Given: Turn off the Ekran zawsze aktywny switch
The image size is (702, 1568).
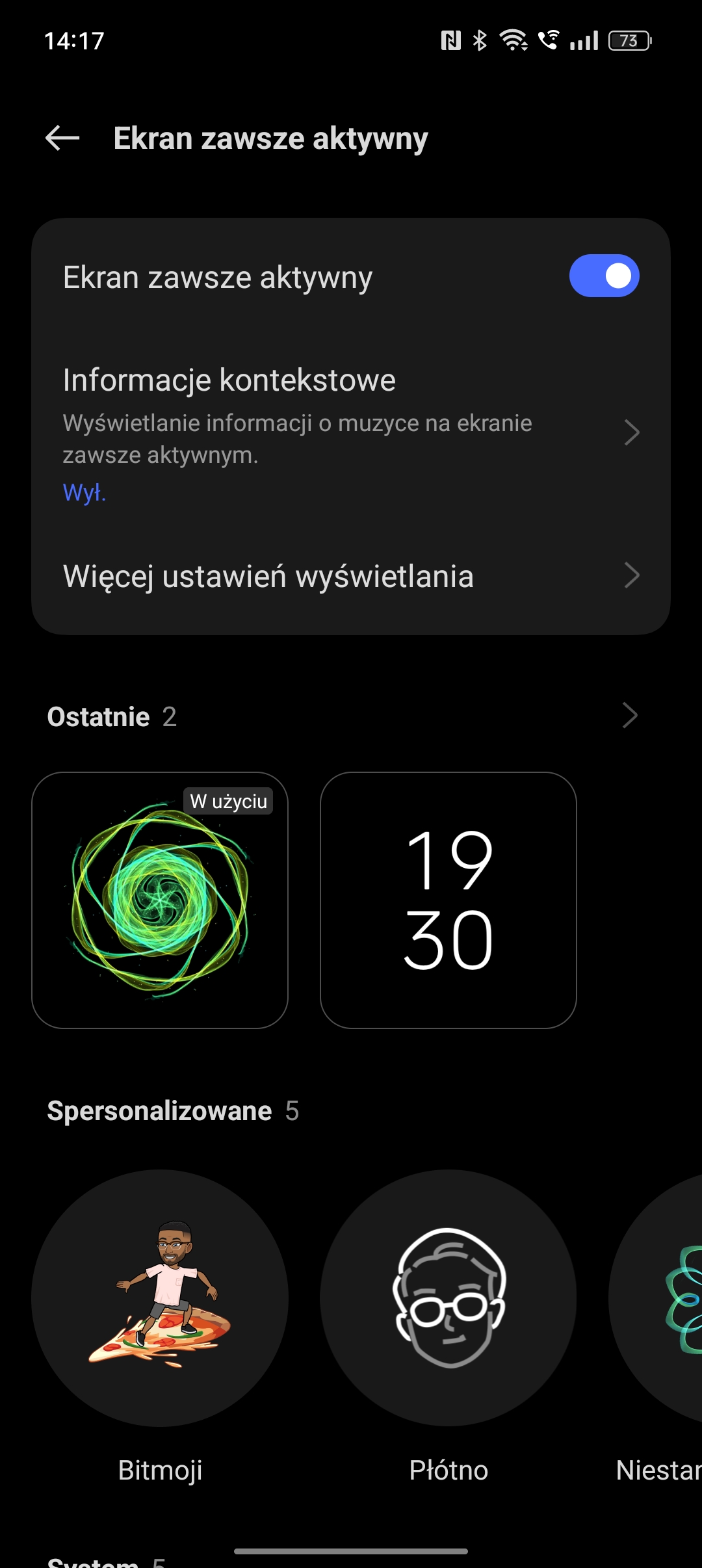Looking at the screenshot, I should [x=604, y=276].
